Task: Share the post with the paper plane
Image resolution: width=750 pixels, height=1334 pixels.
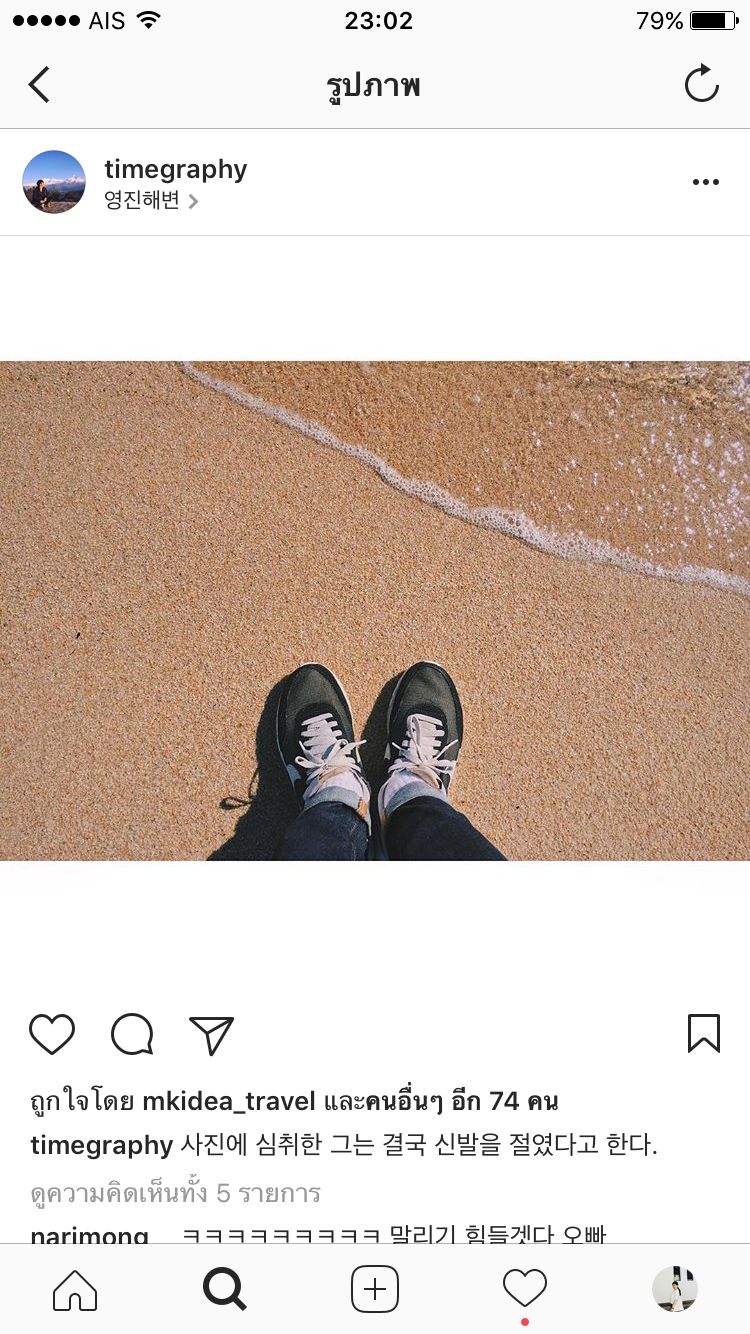Action: pyautogui.click(x=211, y=1035)
